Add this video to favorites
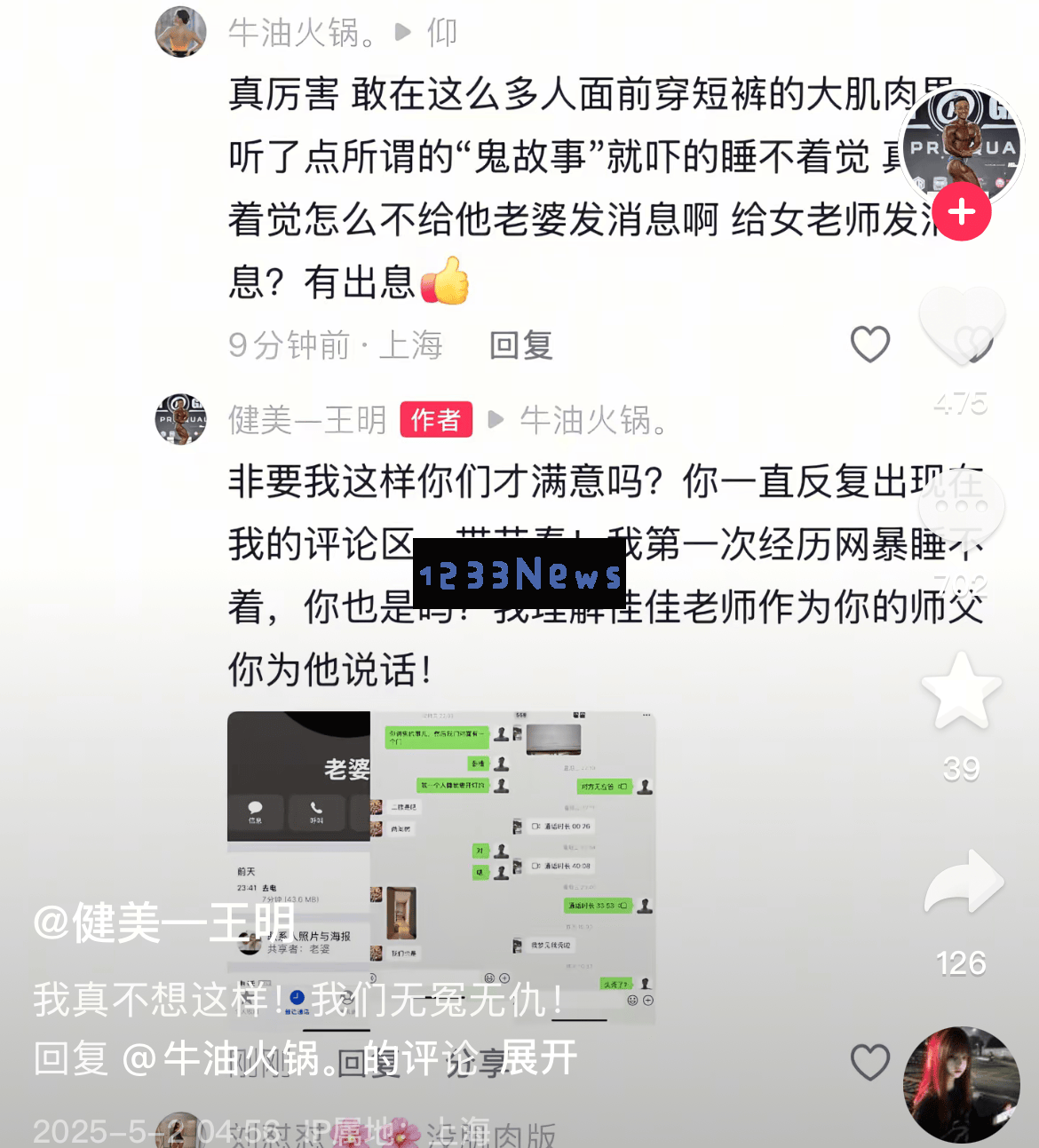Screen dimensions: 1039x1148 click(961, 693)
